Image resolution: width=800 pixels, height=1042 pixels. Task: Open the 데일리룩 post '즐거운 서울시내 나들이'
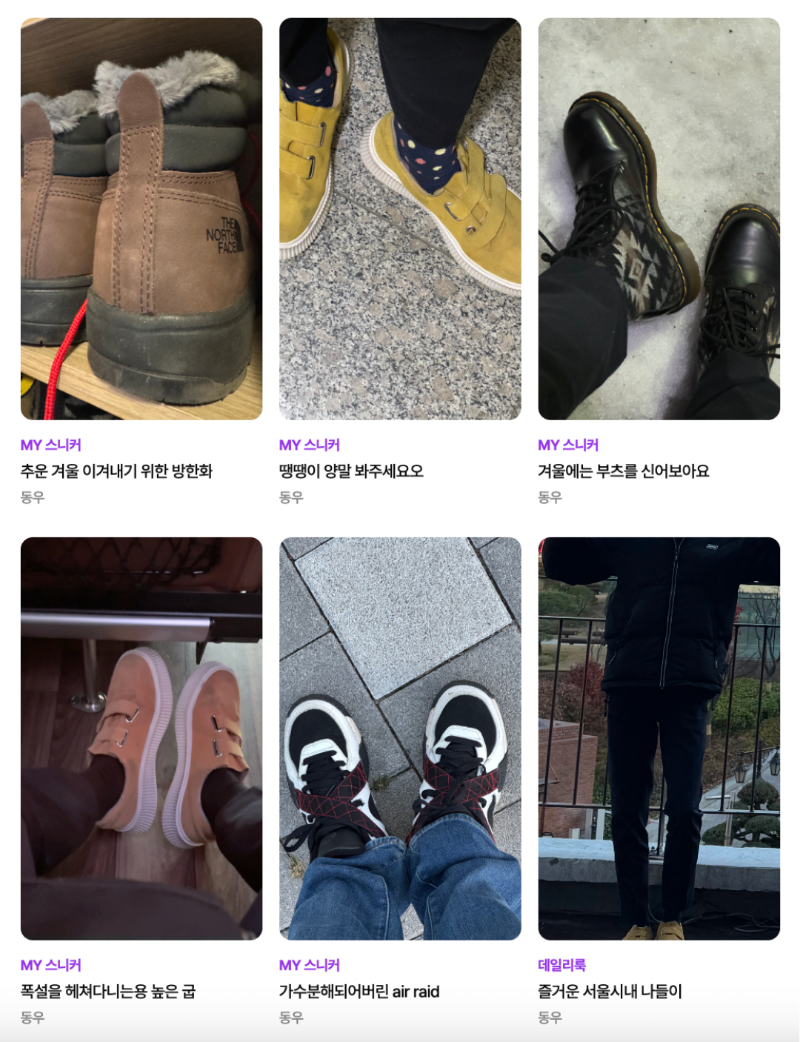609,991
